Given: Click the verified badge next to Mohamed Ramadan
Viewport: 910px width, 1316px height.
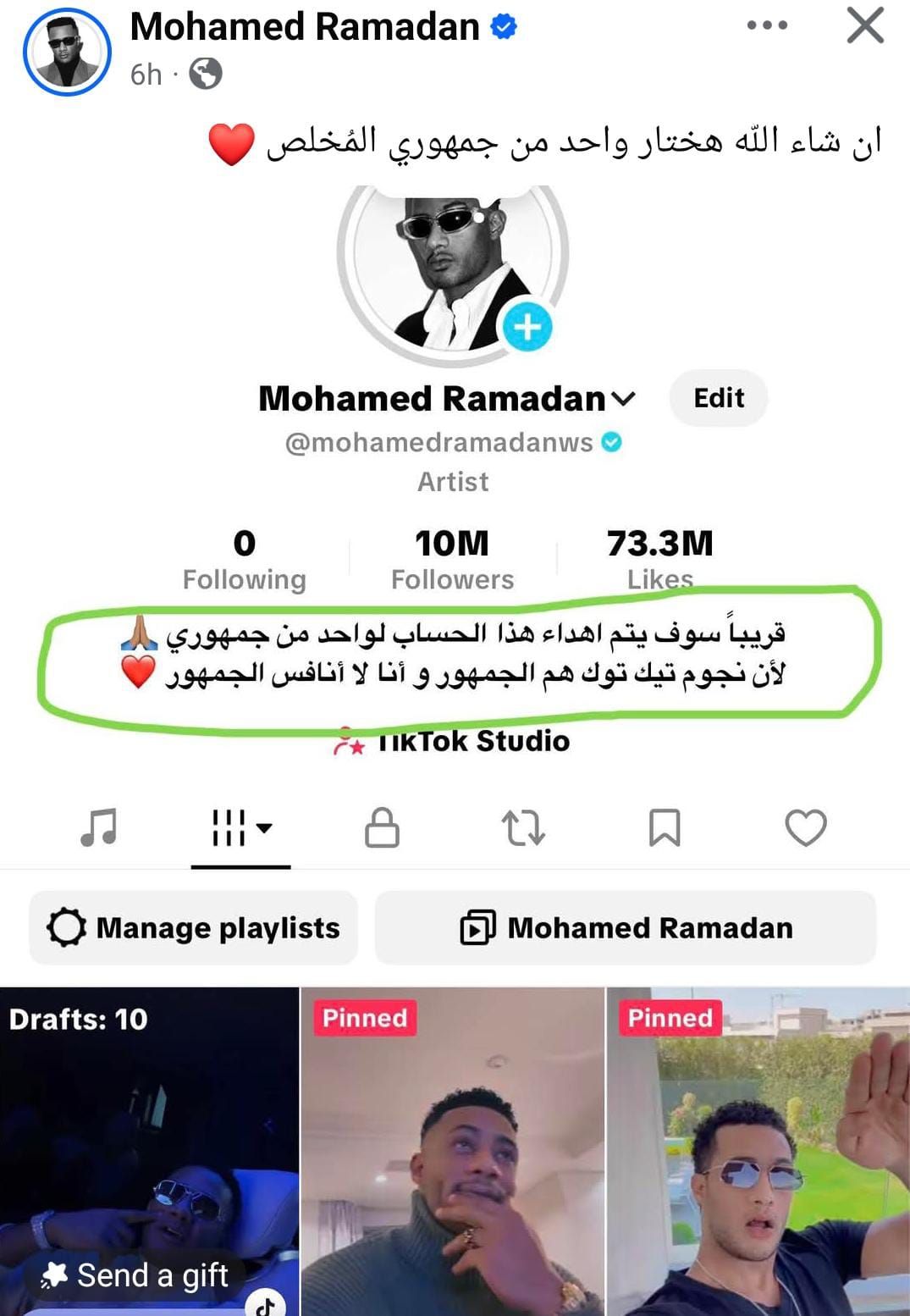Looking at the screenshot, I should [x=505, y=25].
